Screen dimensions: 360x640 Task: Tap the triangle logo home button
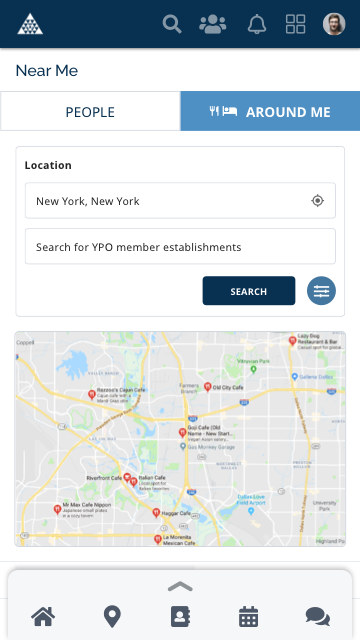(30, 24)
